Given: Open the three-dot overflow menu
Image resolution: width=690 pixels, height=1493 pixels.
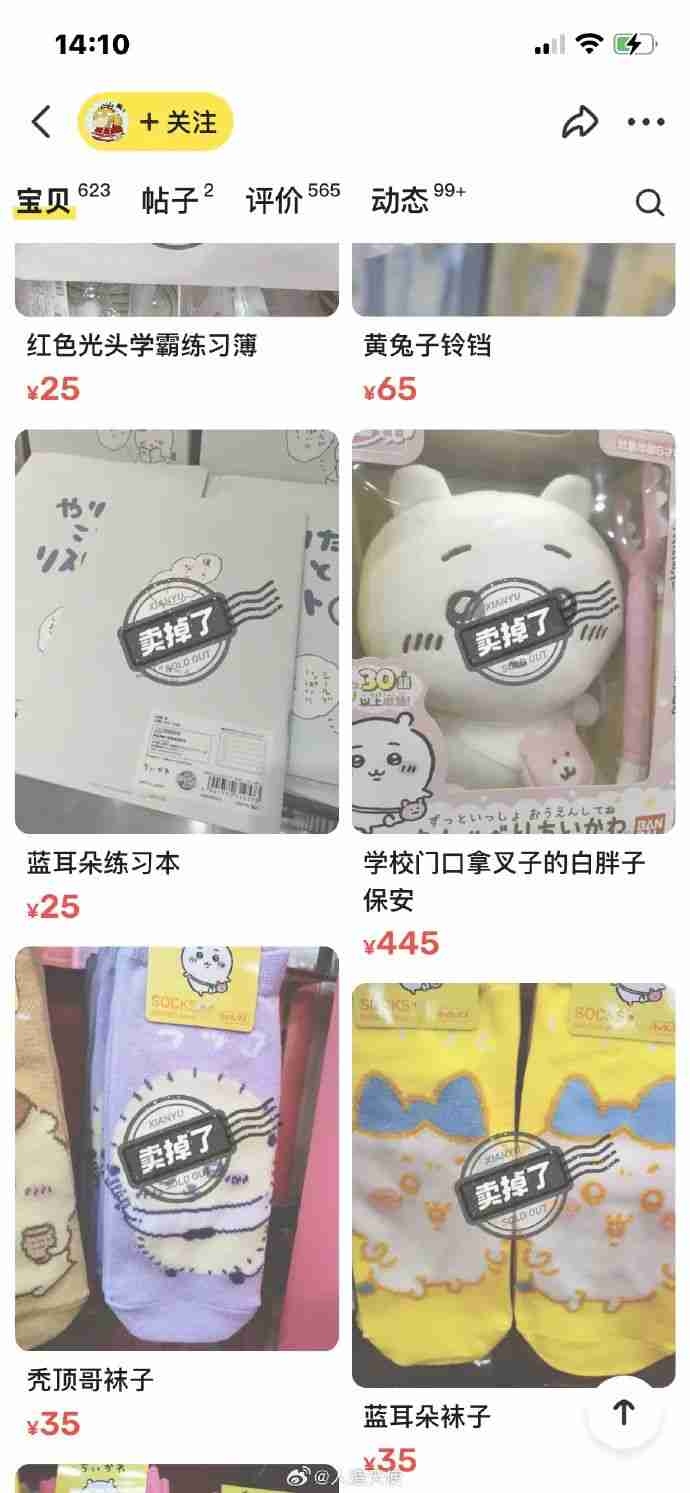Looking at the screenshot, I should point(646,122).
